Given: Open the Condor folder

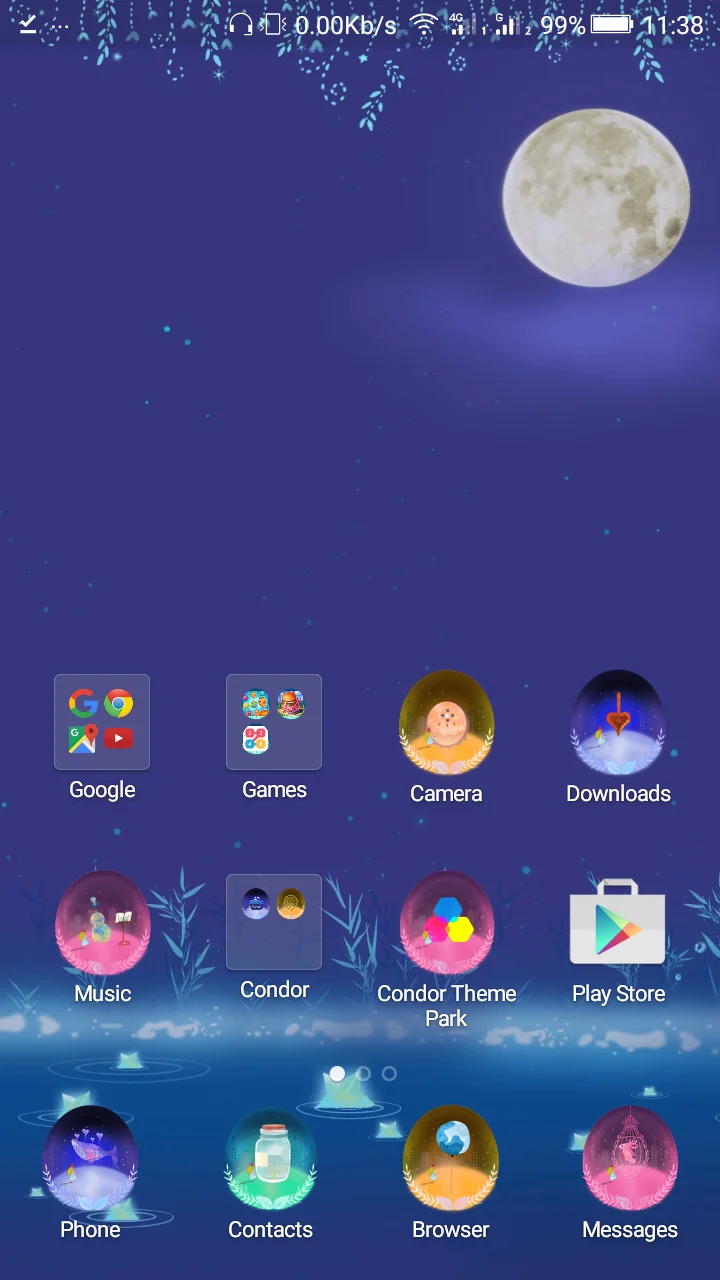Looking at the screenshot, I should coord(274,923).
